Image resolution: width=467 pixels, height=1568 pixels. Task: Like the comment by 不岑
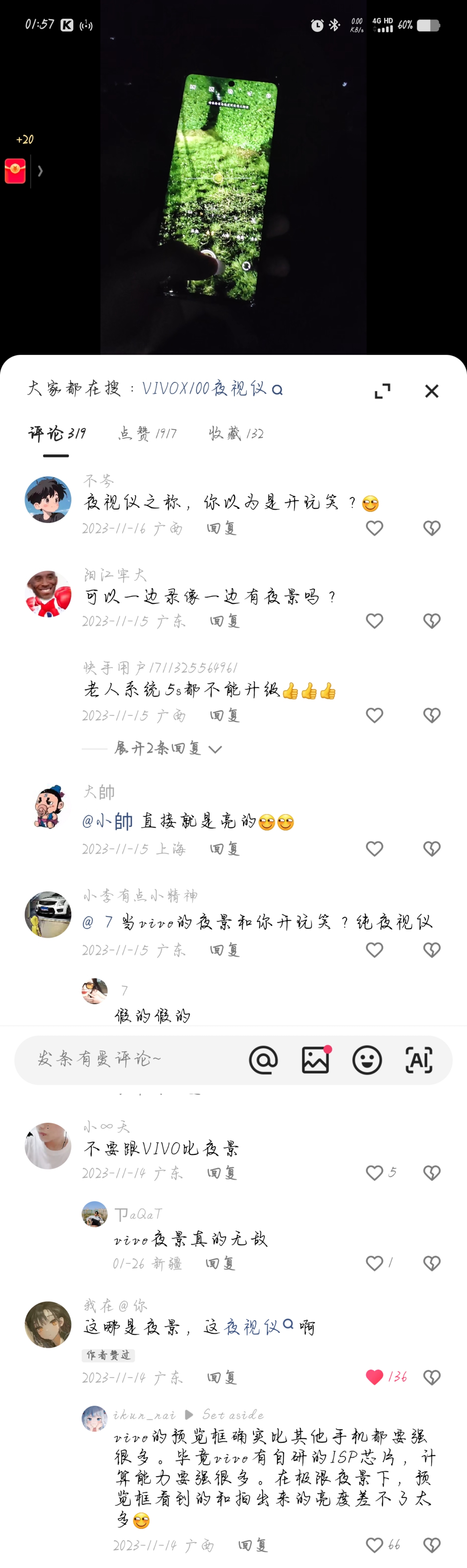pos(375,528)
